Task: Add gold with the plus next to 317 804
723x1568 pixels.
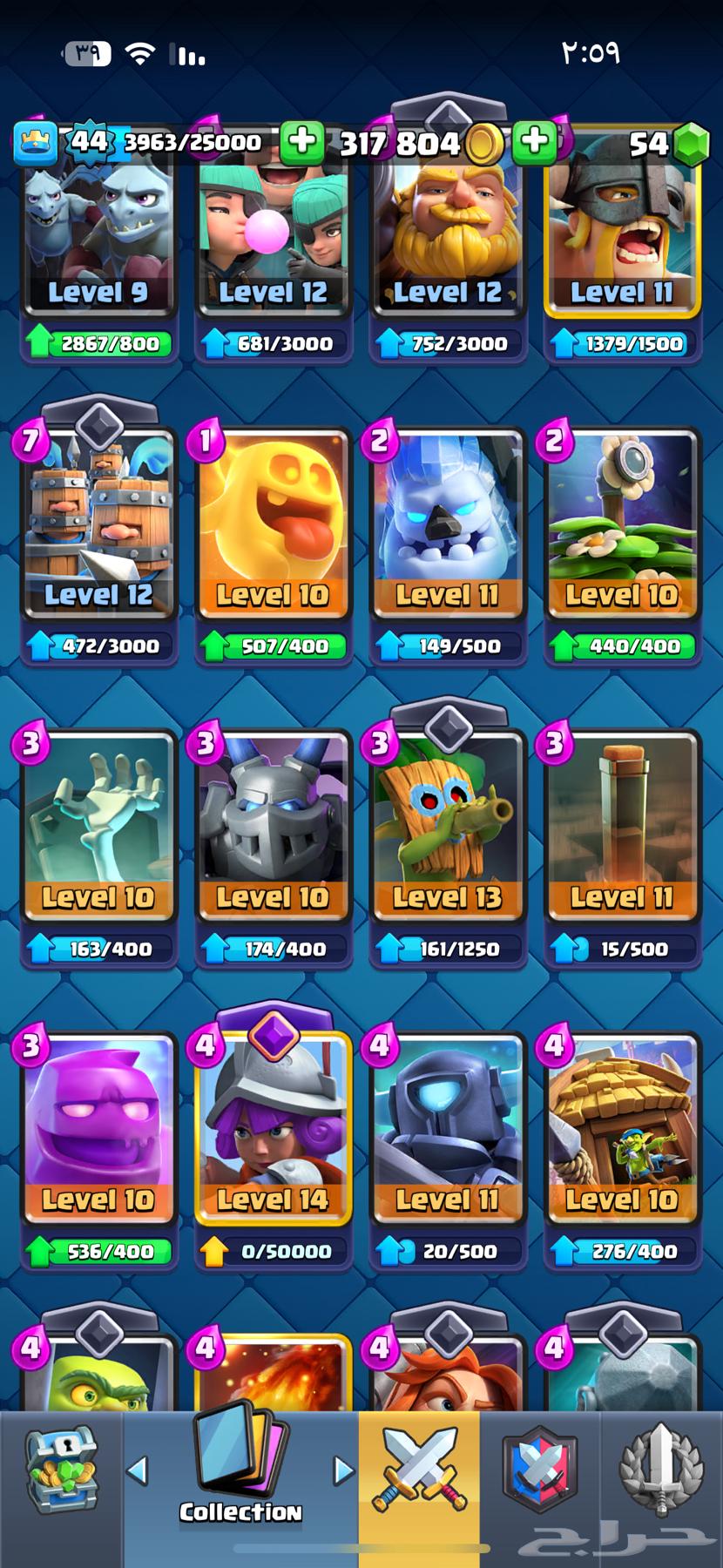Action: (534, 141)
